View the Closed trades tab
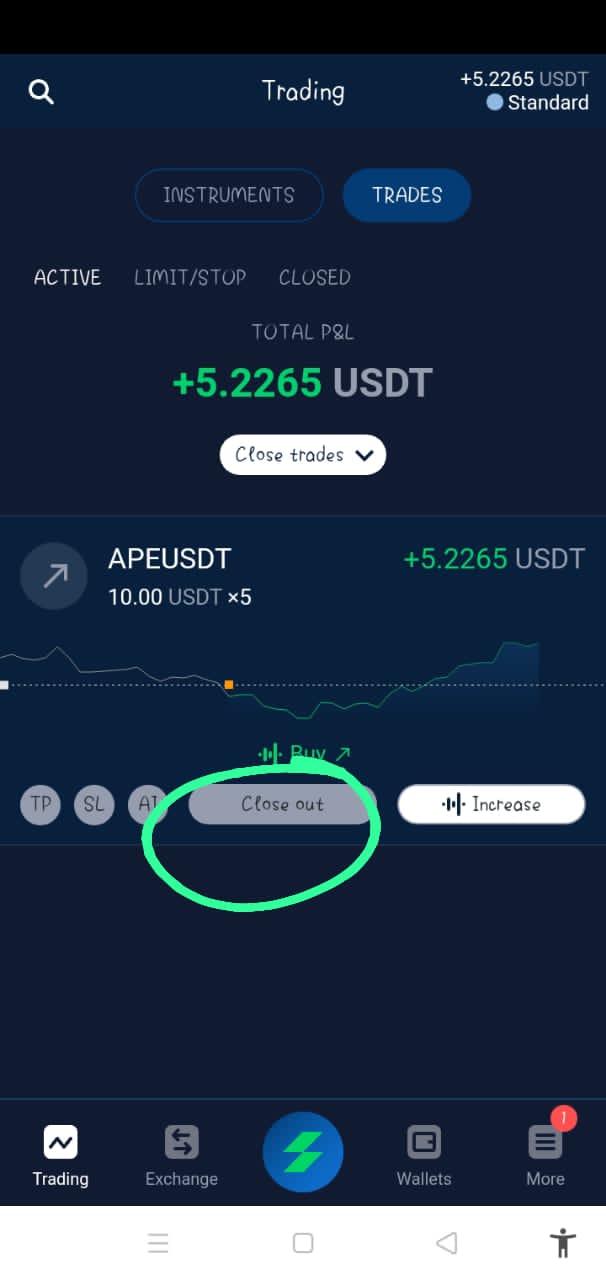Image resolution: width=606 pixels, height=1280 pixels. (x=315, y=277)
